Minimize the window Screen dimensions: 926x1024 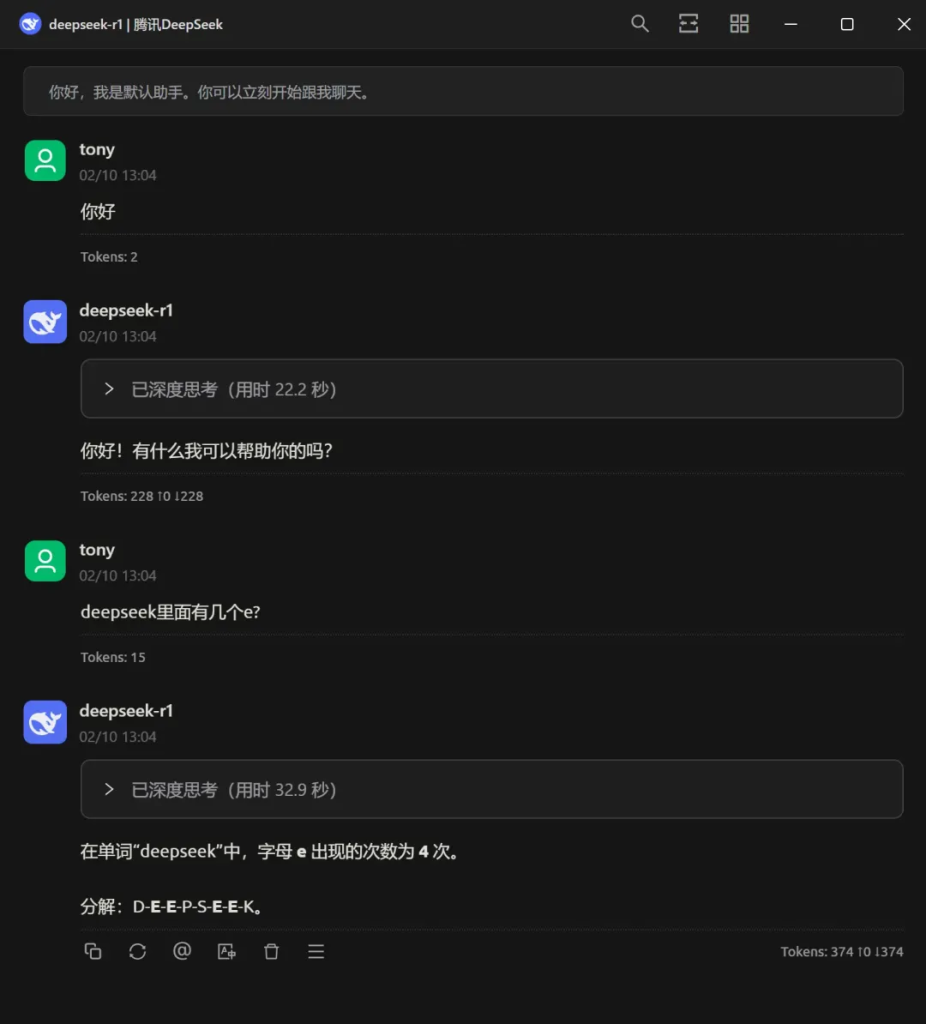click(791, 24)
